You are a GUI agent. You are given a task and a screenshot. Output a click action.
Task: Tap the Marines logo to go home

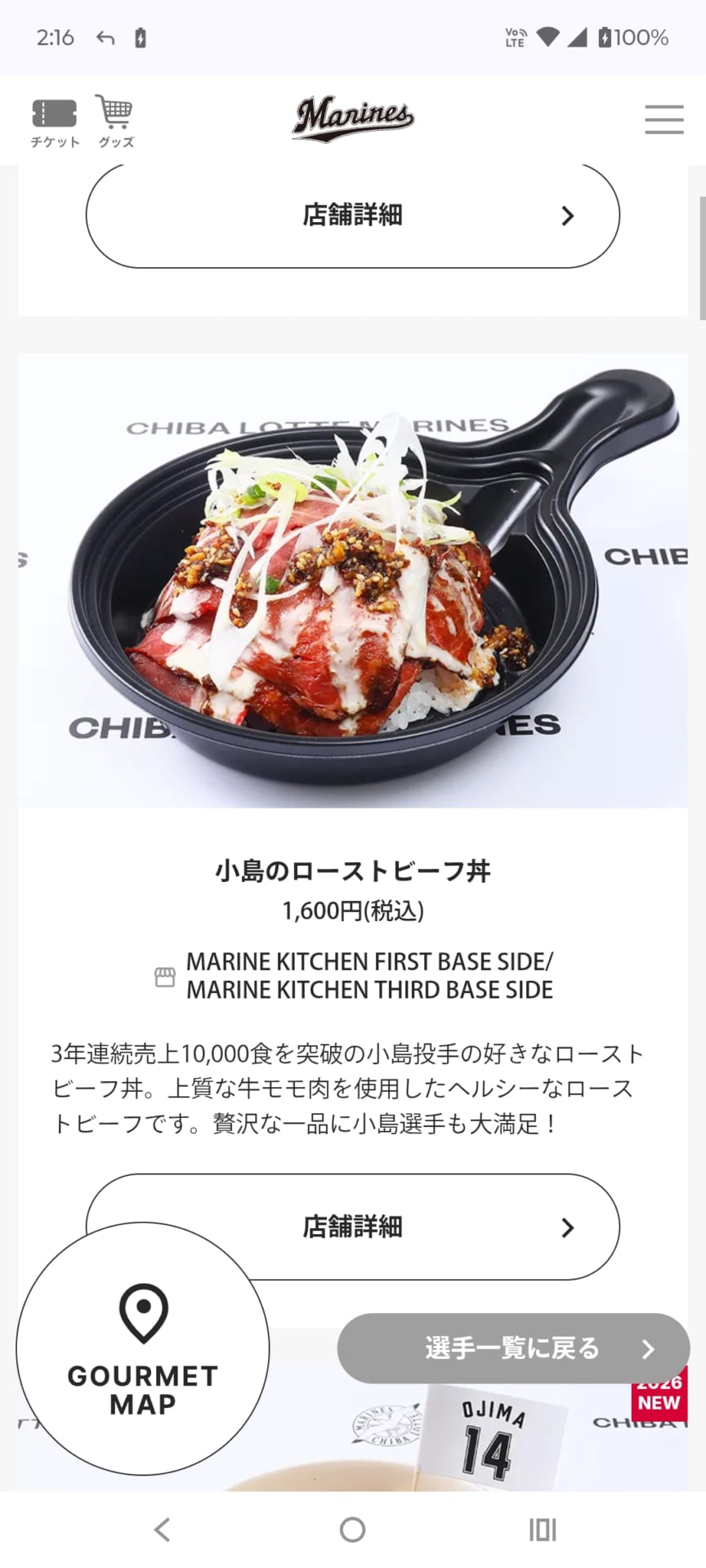pos(353,119)
